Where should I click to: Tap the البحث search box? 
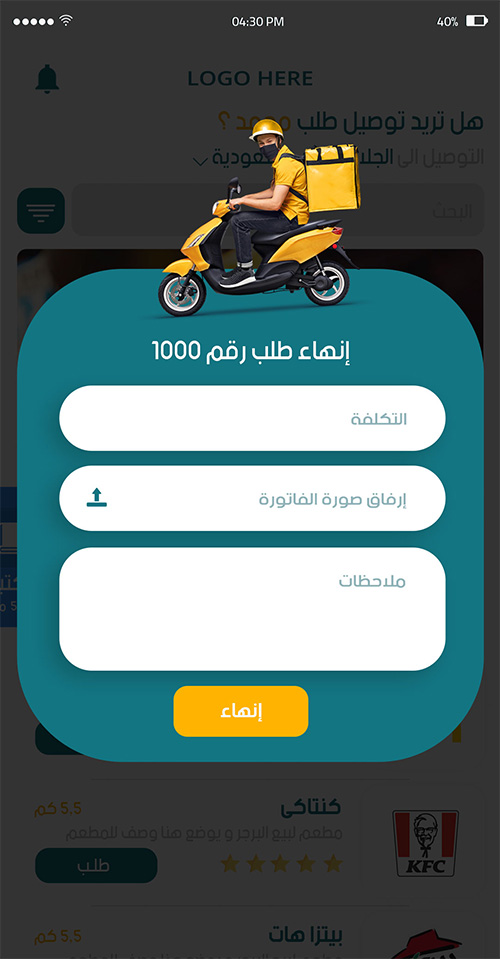point(278,210)
